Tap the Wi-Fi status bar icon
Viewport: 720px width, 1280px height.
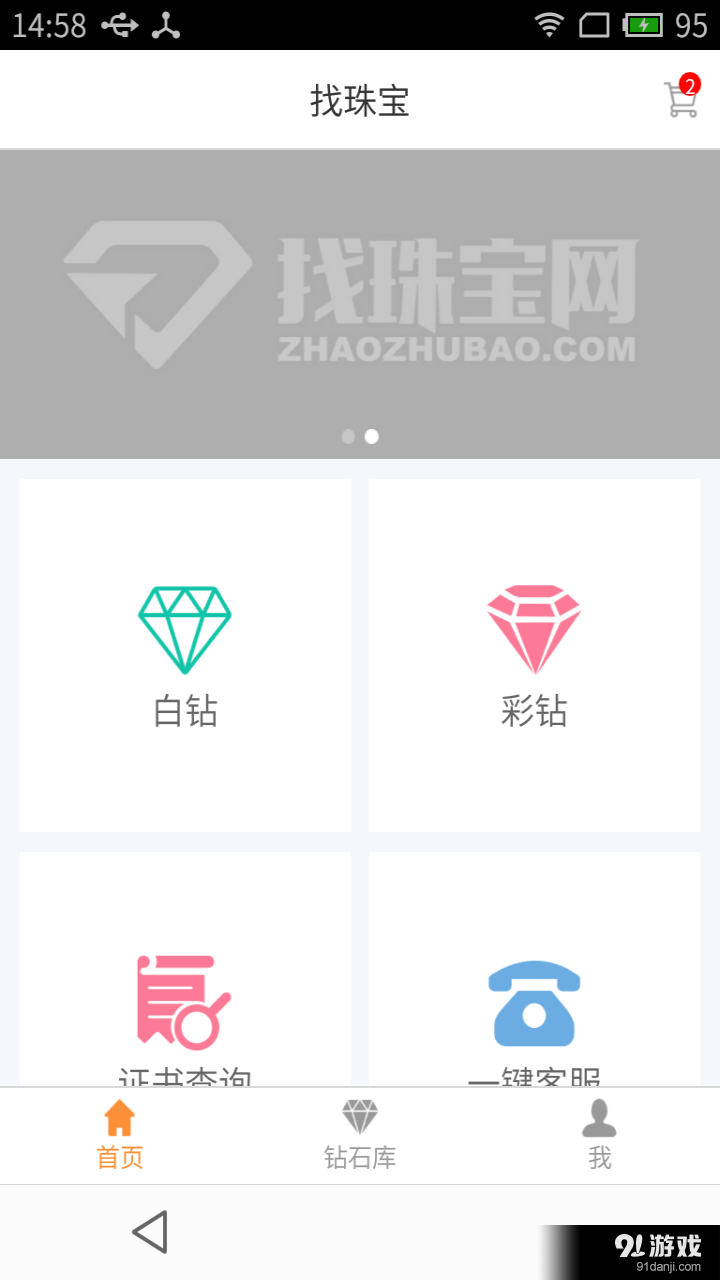(x=548, y=25)
